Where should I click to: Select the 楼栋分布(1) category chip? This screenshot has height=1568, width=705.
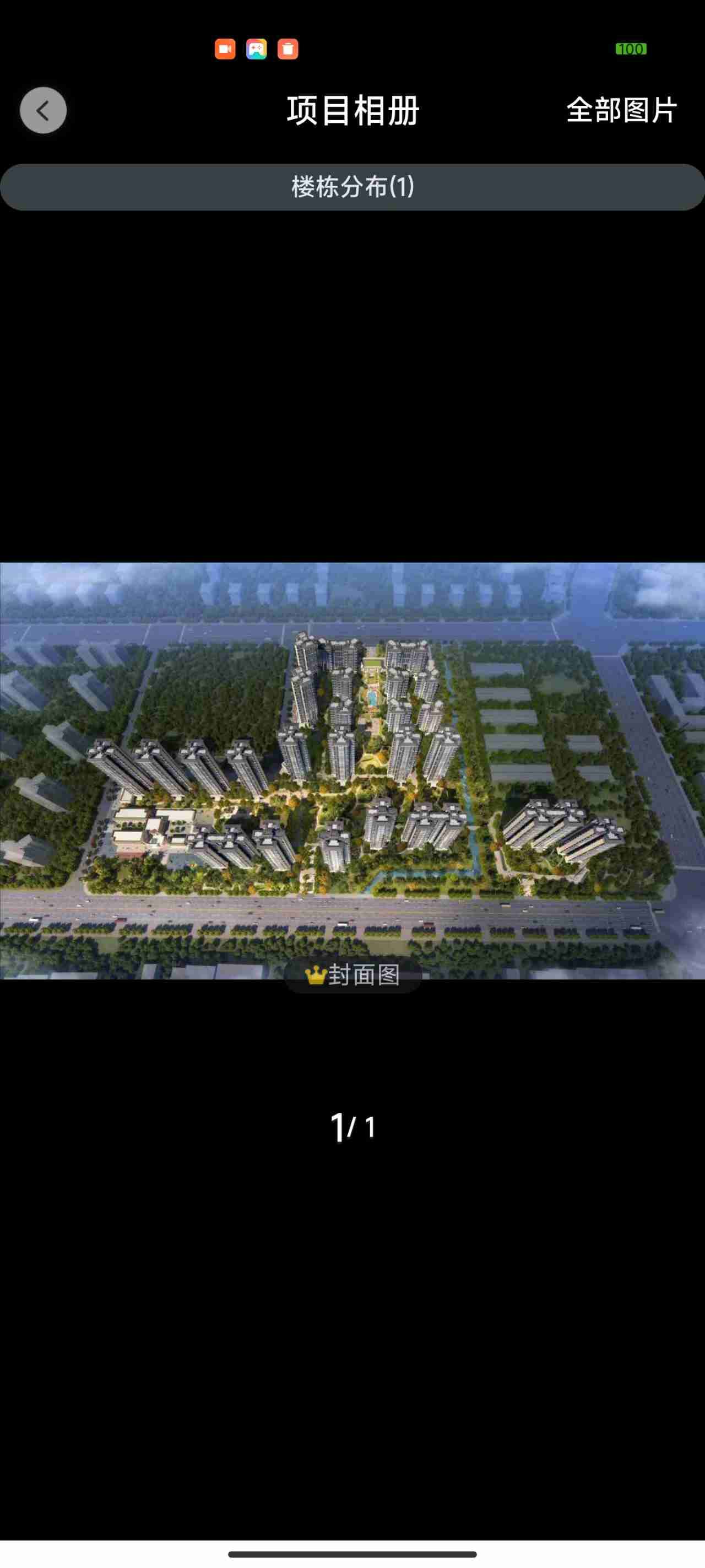[x=352, y=187]
